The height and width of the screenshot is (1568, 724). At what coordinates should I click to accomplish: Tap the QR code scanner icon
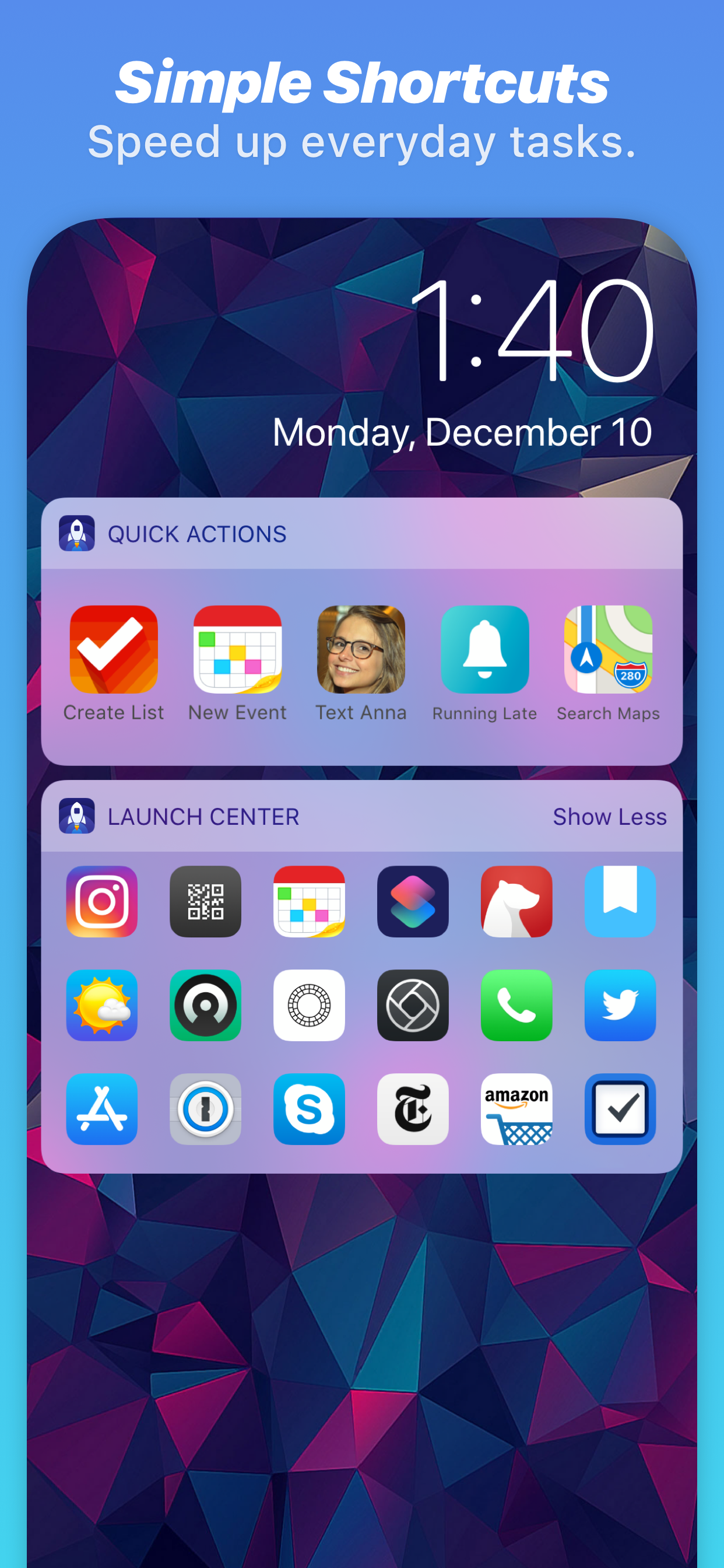206,901
